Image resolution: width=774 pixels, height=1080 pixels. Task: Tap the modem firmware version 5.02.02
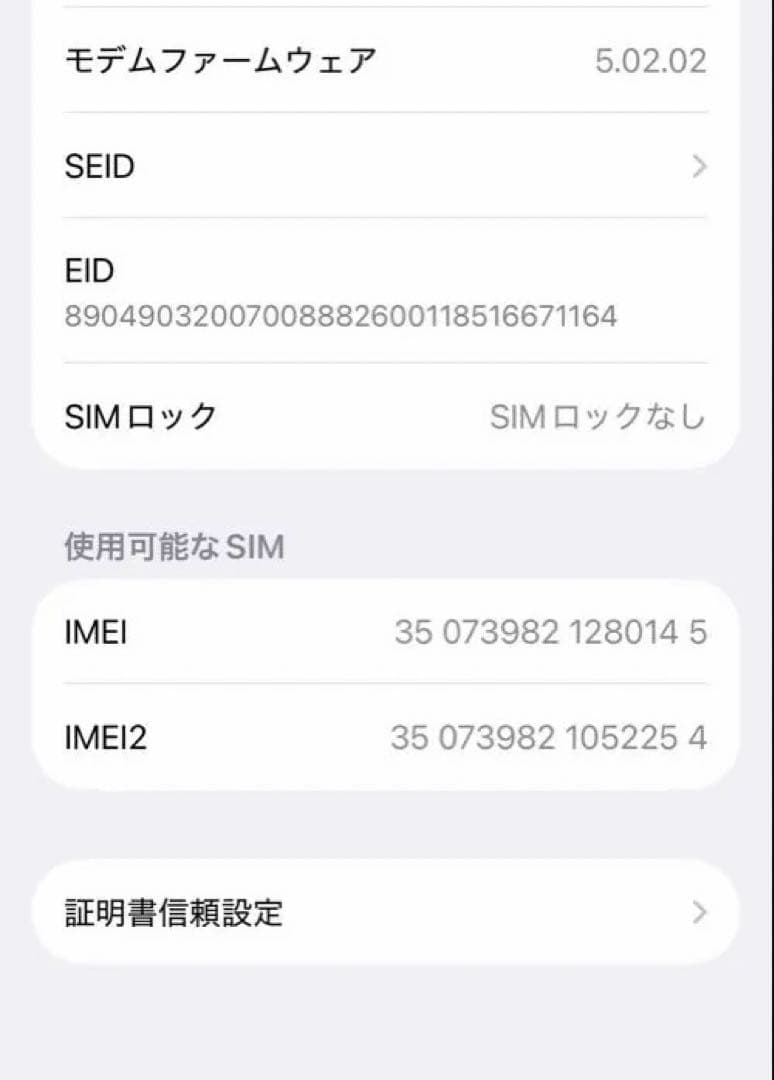[x=651, y=60]
